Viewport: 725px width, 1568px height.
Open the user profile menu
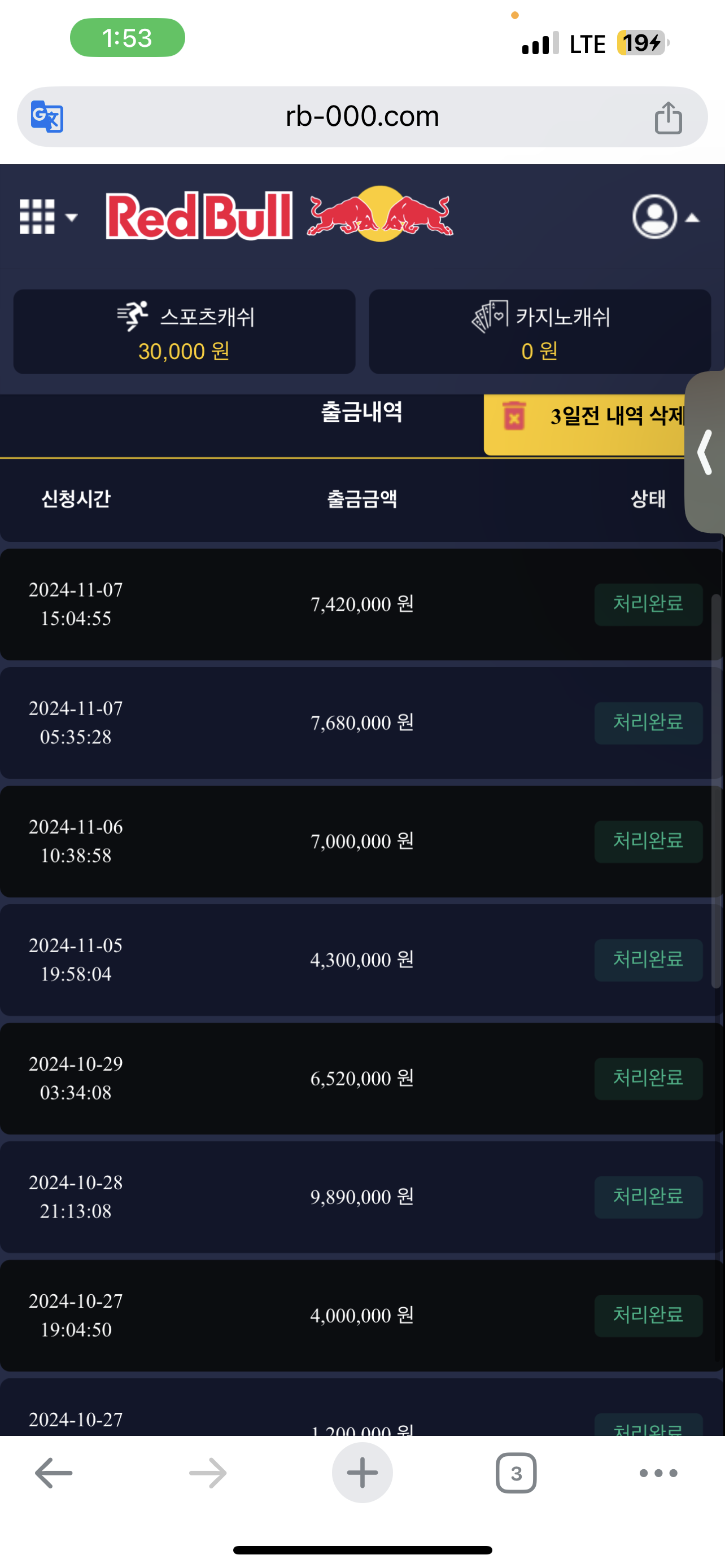pos(665,217)
